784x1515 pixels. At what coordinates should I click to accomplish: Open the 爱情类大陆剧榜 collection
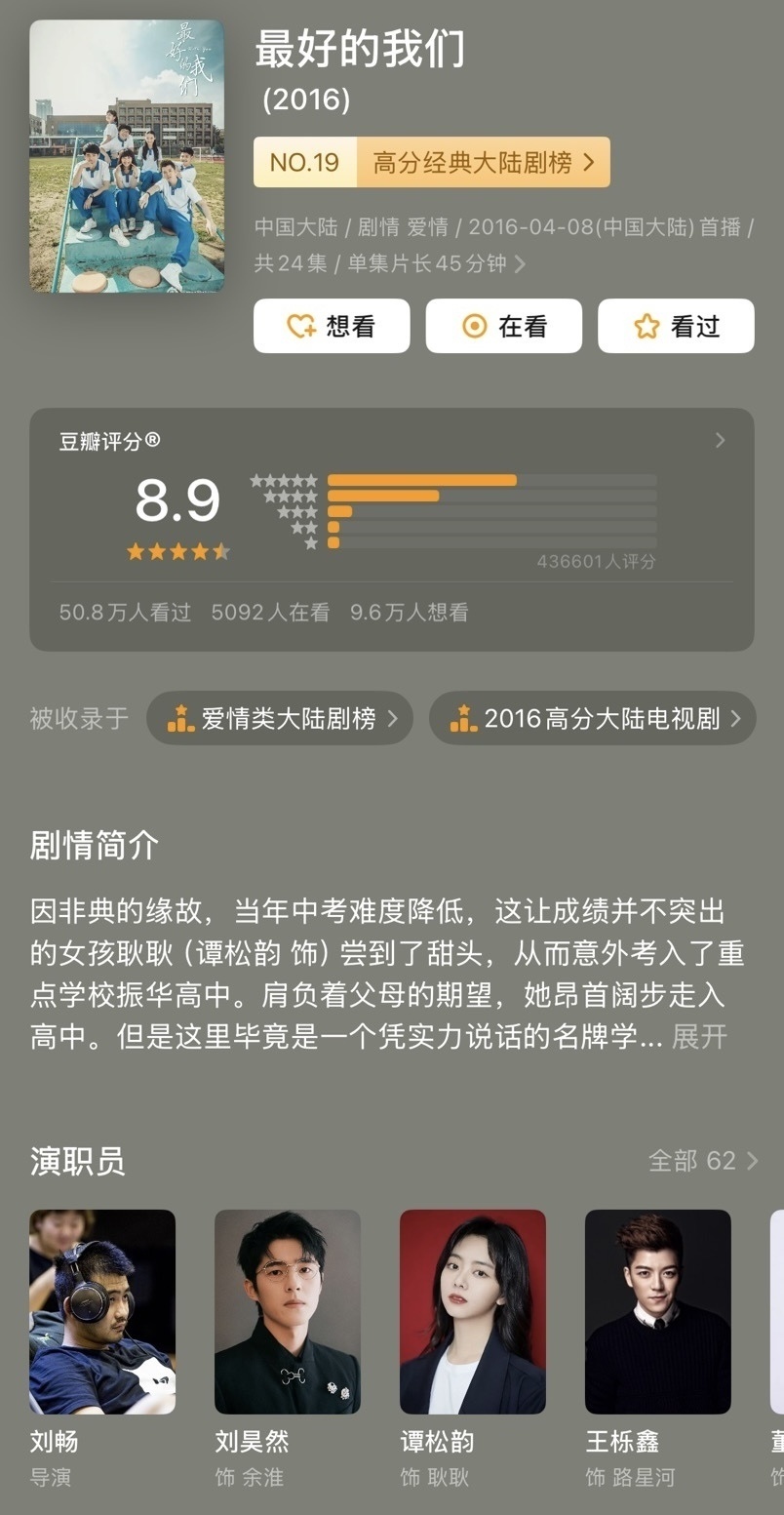(280, 718)
